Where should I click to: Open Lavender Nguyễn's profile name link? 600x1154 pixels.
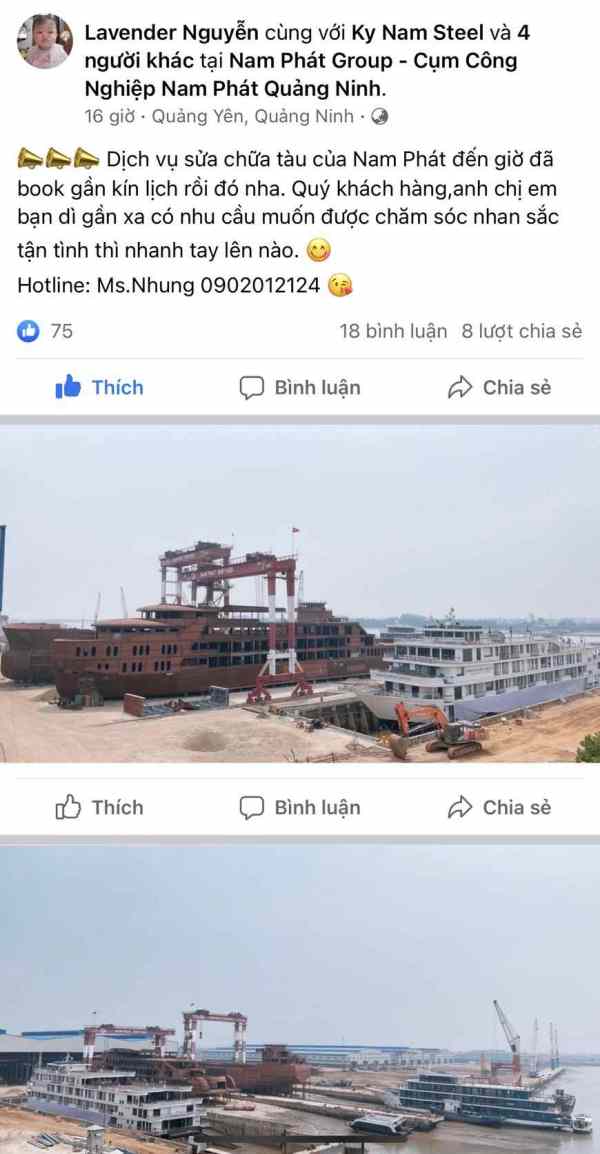coord(172,32)
